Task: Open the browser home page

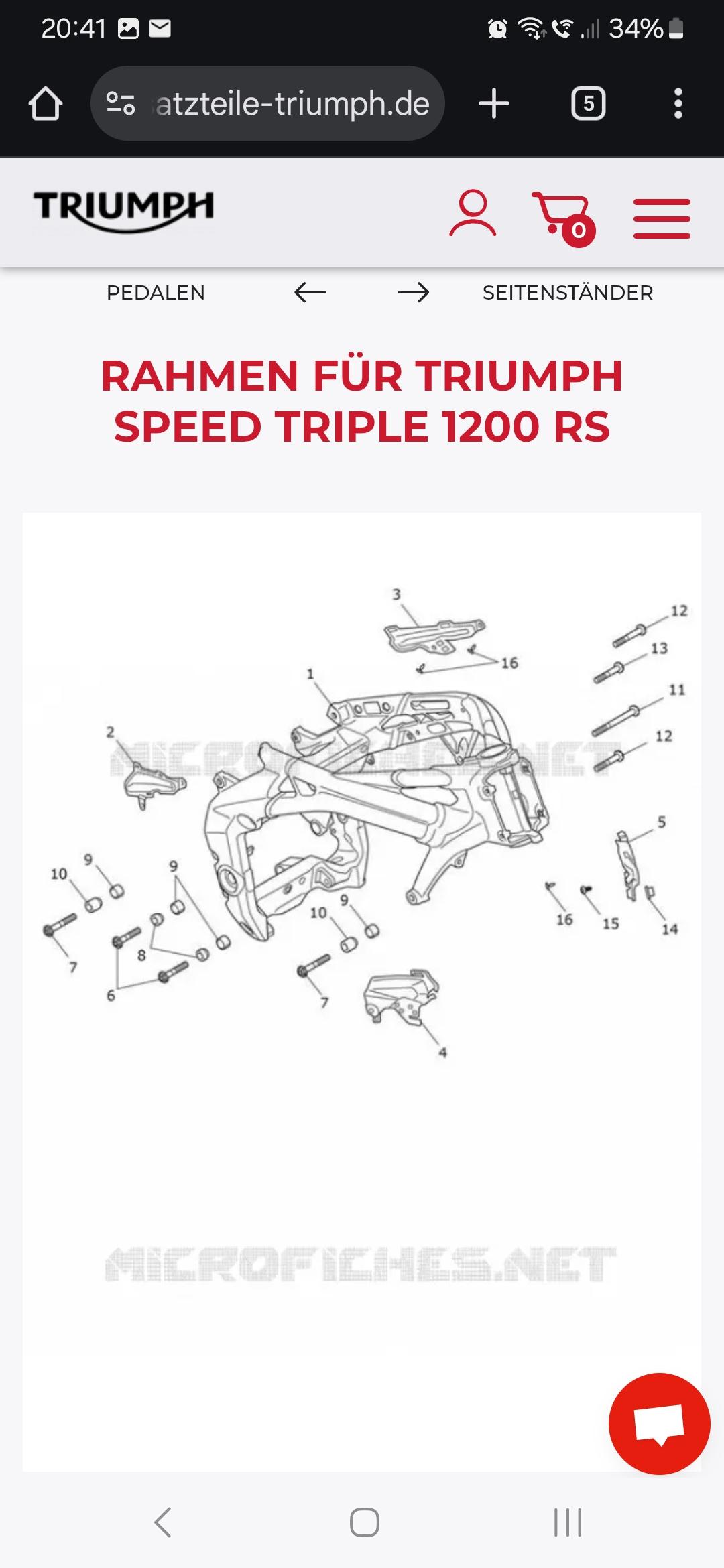Action: 46,104
